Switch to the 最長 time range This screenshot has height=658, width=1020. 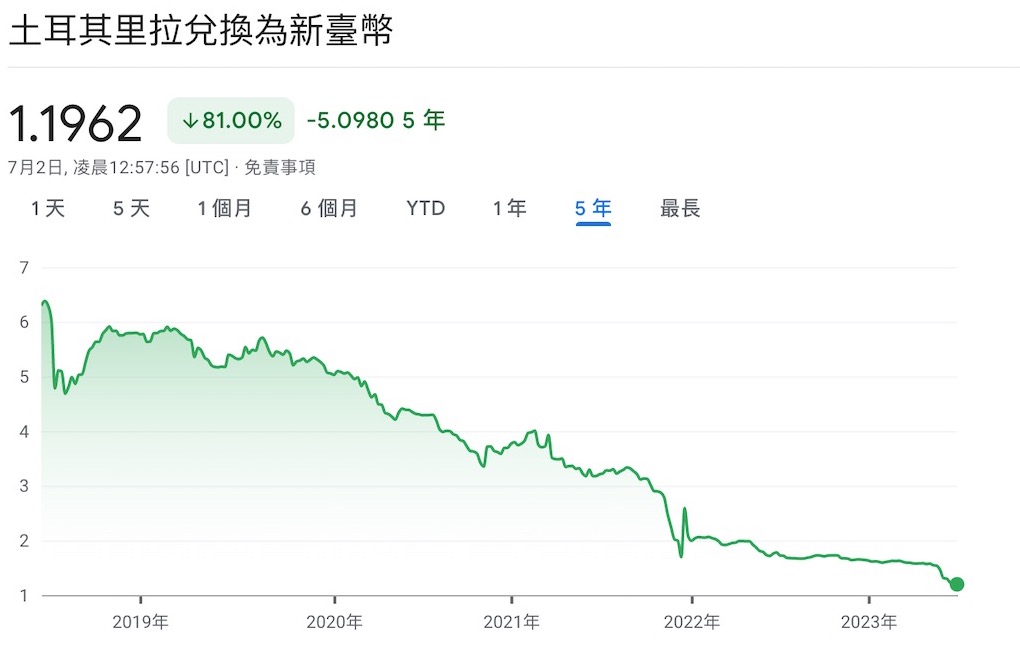point(680,208)
